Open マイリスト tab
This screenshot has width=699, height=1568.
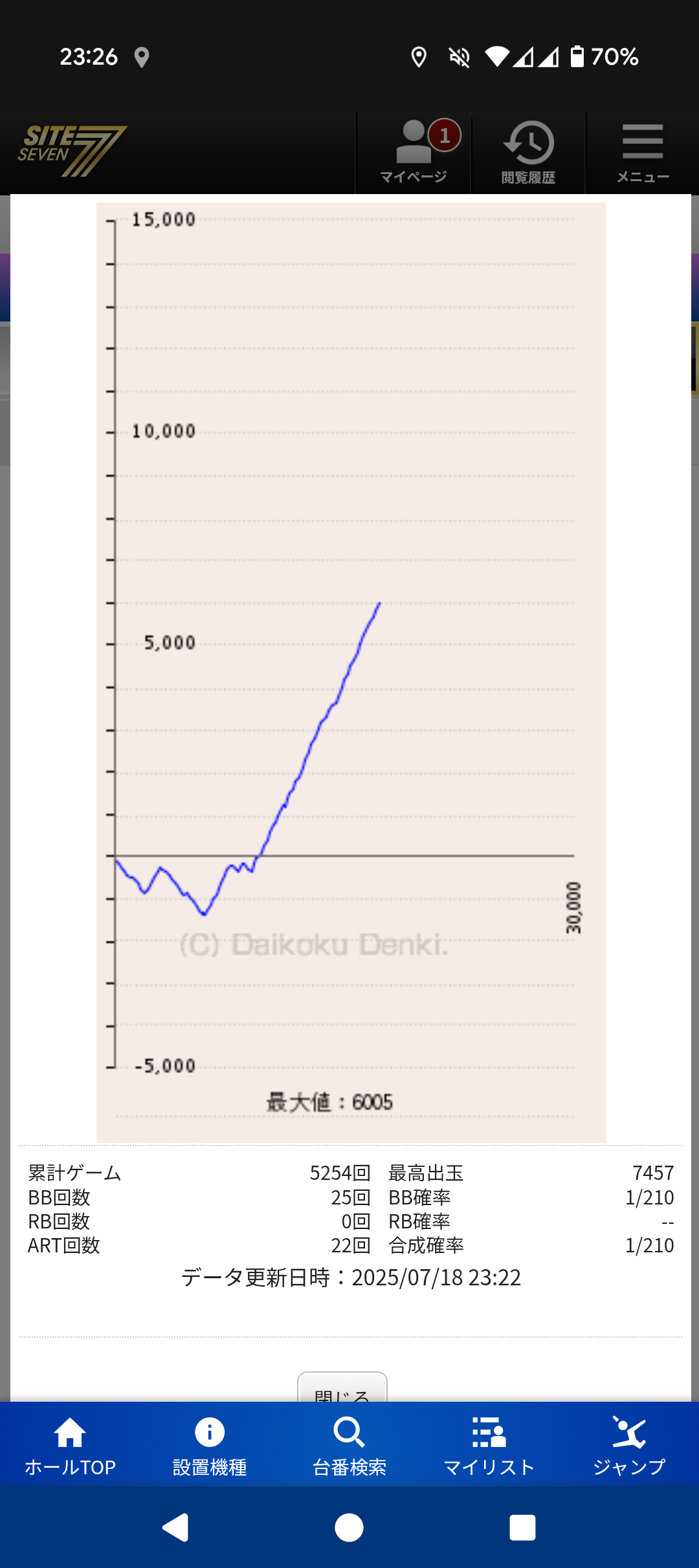pos(489,1446)
